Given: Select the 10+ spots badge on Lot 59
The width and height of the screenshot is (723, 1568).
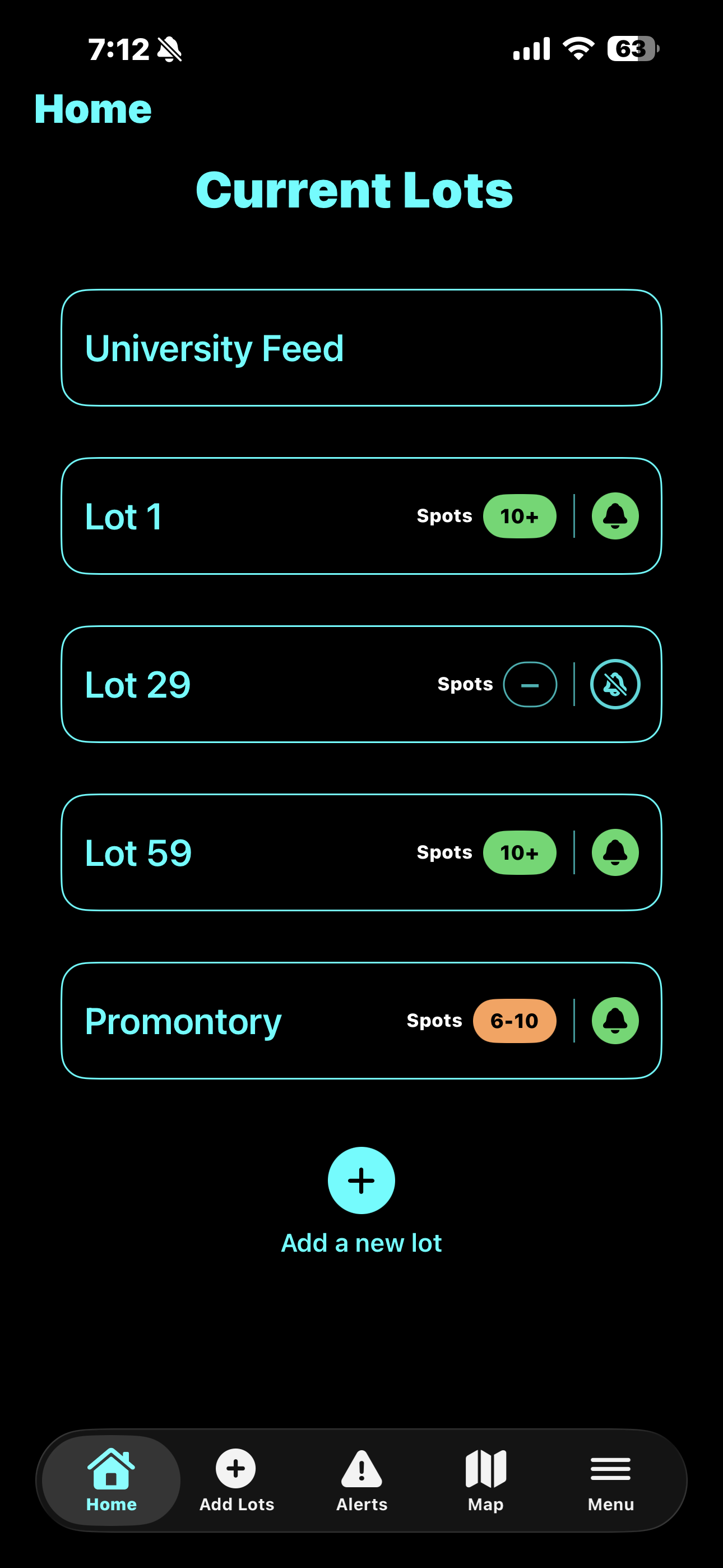Looking at the screenshot, I should point(520,852).
